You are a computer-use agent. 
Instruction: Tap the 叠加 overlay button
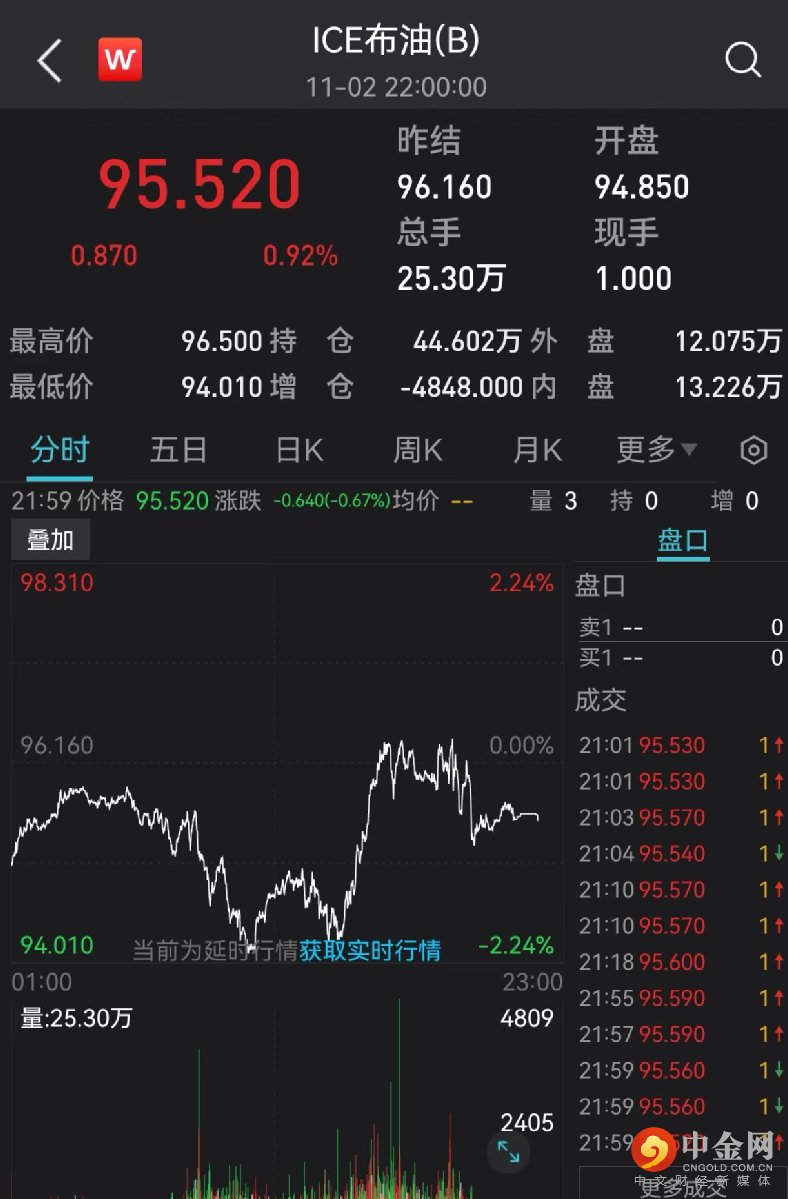click(50, 540)
